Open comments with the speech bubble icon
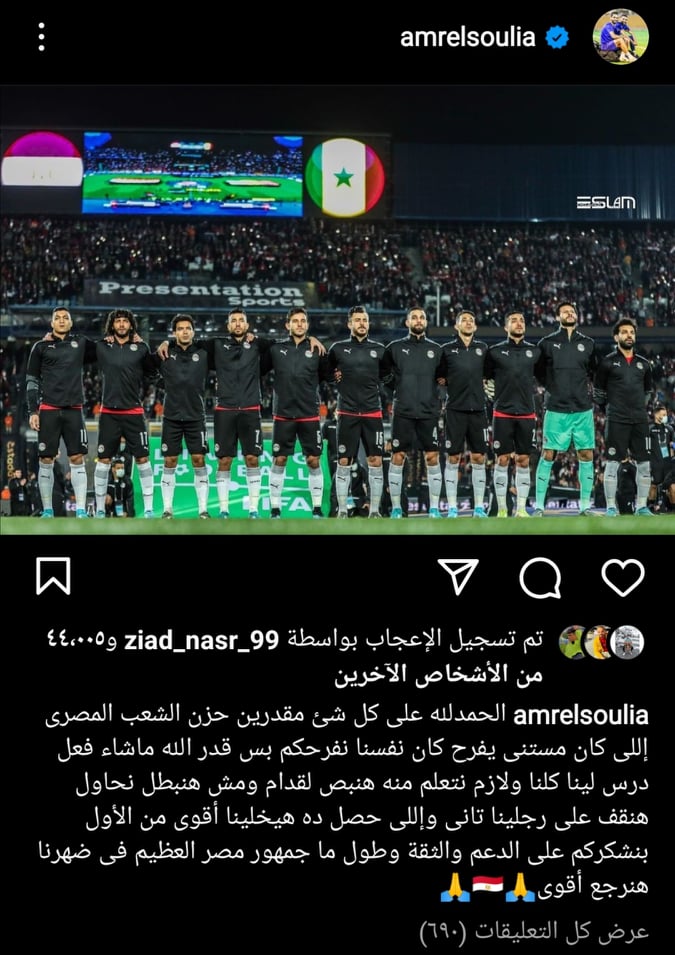The image size is (675, 955). [x=540, y=577]
